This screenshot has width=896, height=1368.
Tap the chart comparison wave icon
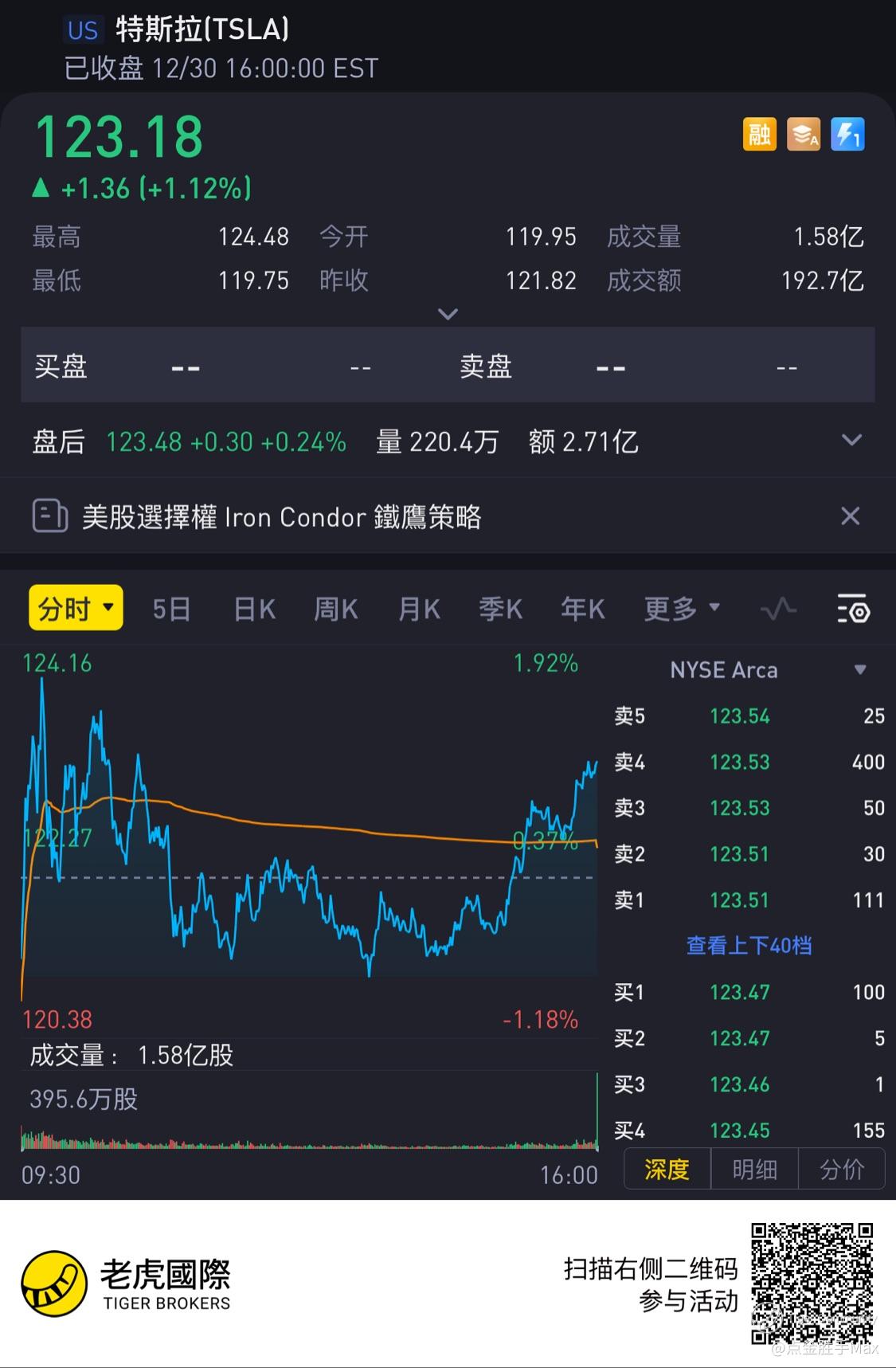pos(778,610)
